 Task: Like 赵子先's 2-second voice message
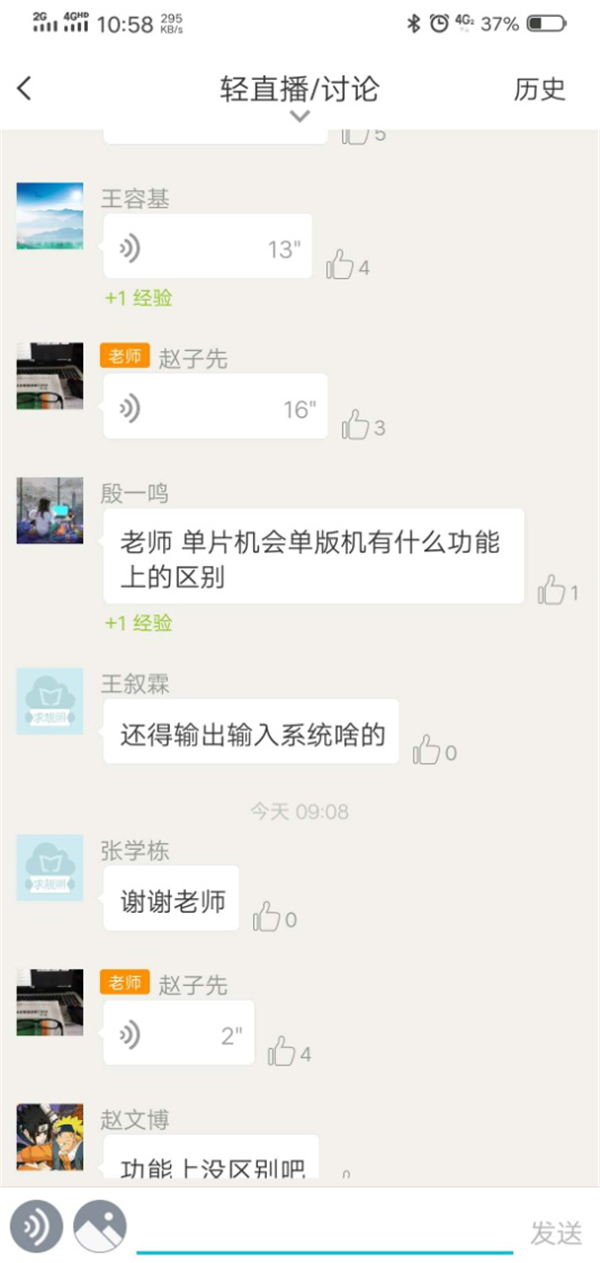click(283, 1051)
